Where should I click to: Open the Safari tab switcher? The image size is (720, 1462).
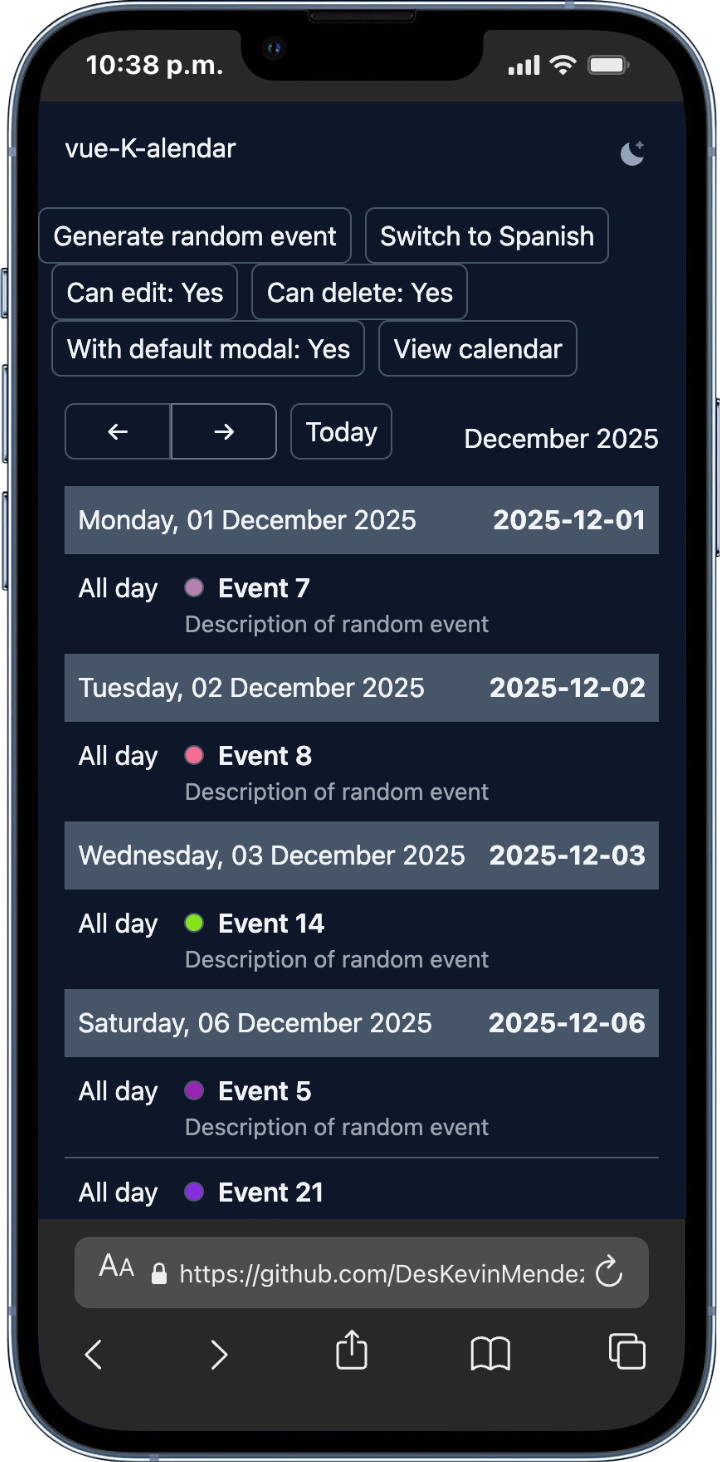627,1351
